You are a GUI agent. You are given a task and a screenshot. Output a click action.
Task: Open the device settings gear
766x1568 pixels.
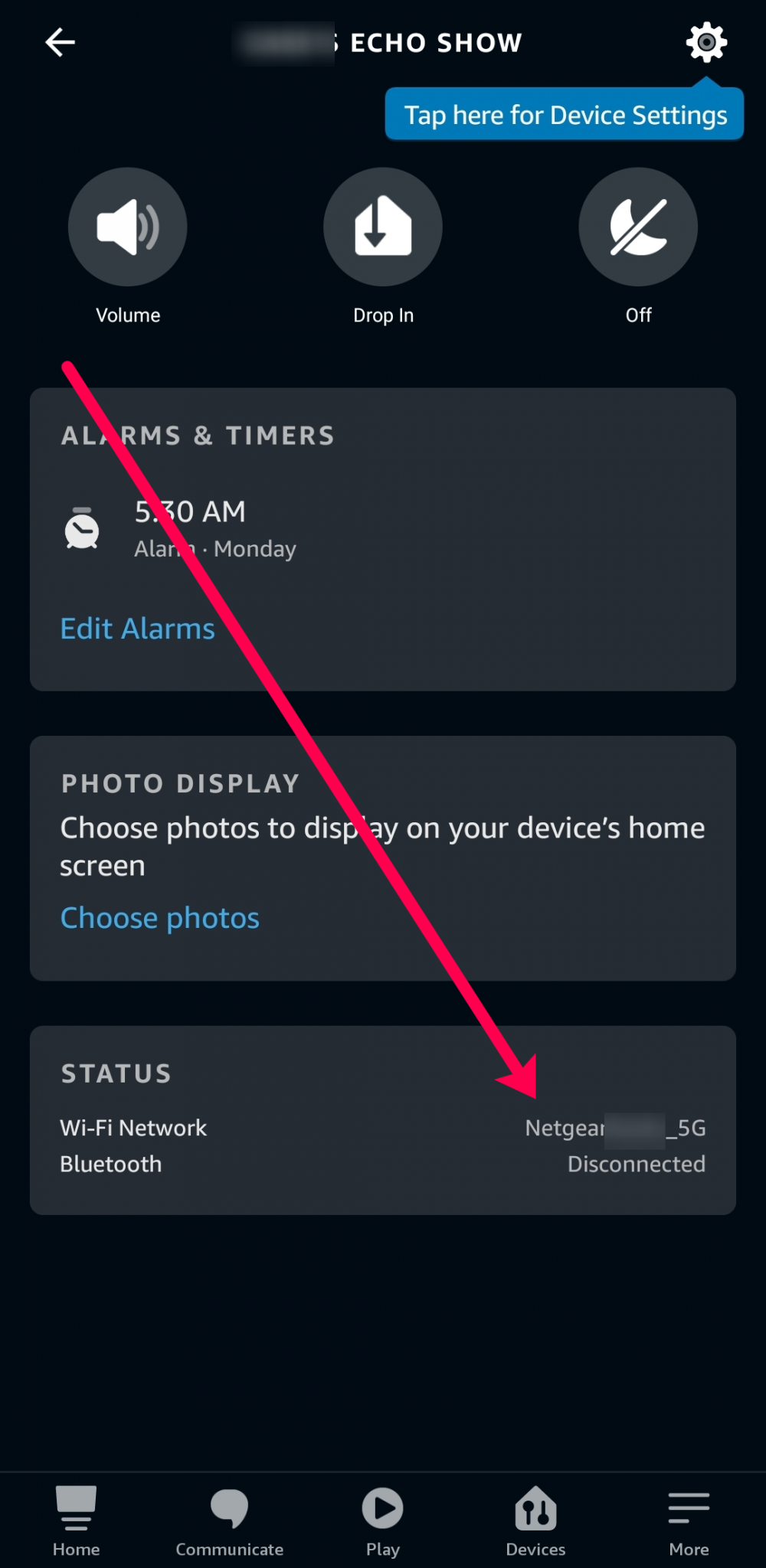click(x=705, y=41)
